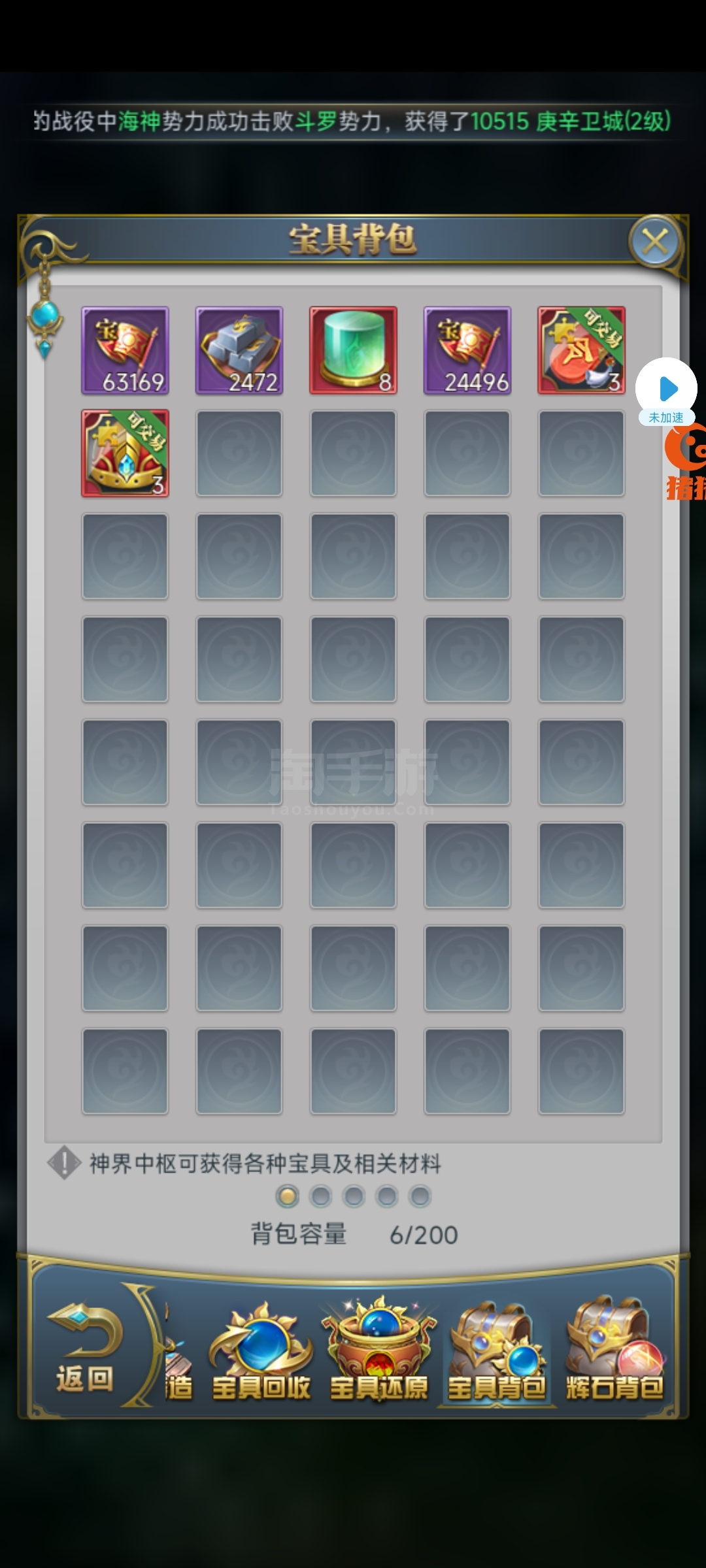Select the tradable crown fragment item
This screenshot has width=706, height=1568.
(x=125, y=453)
